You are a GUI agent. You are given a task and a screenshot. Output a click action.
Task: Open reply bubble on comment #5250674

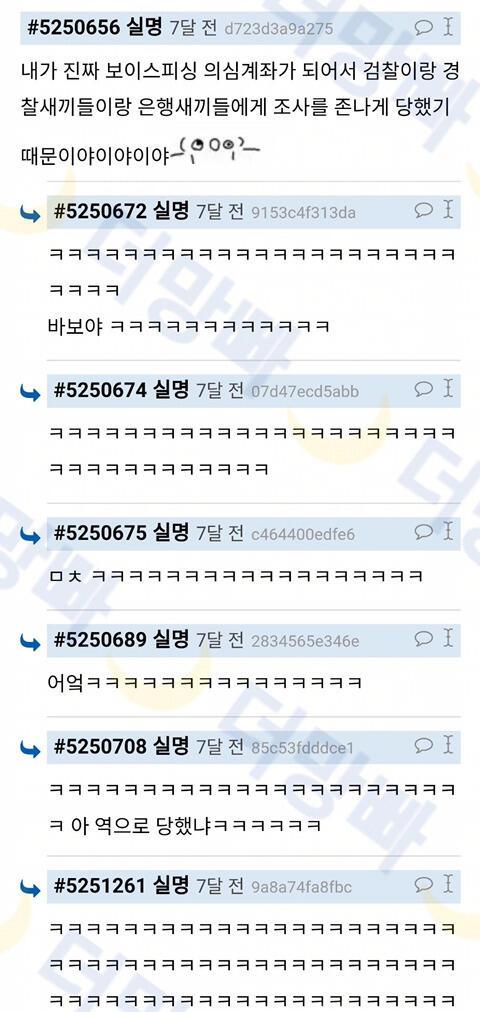pos(423,389)
